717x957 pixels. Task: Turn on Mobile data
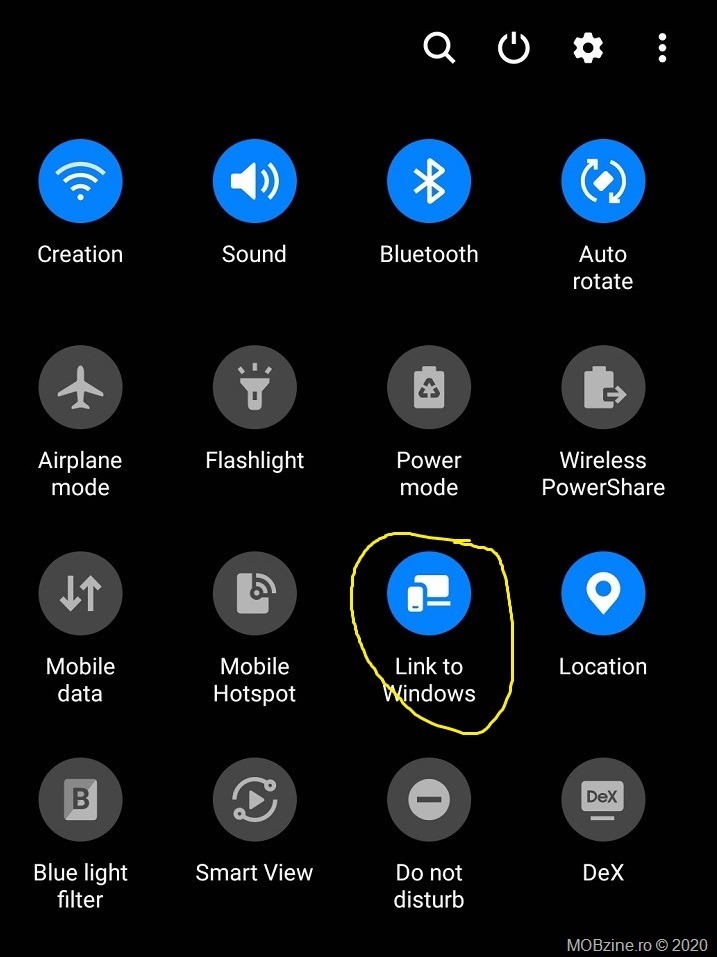(x=80, y=594)
